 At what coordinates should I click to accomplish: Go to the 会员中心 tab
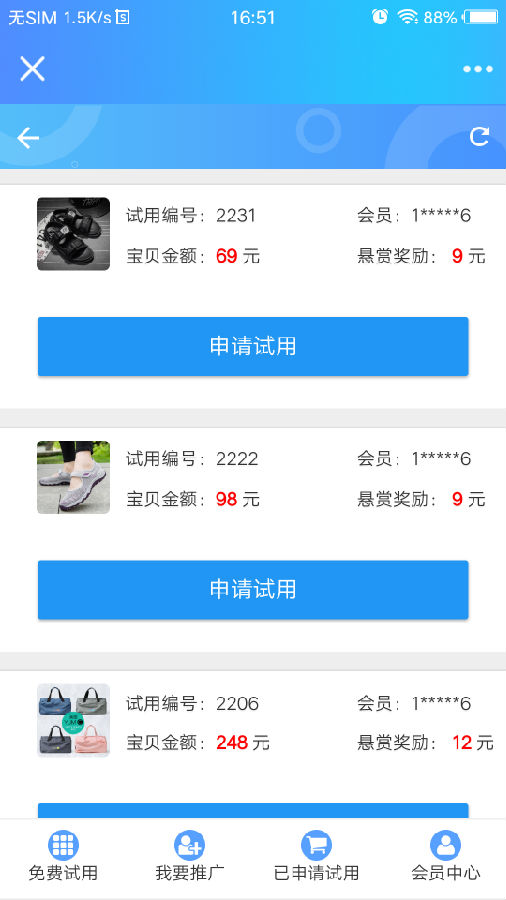[445, 856]
